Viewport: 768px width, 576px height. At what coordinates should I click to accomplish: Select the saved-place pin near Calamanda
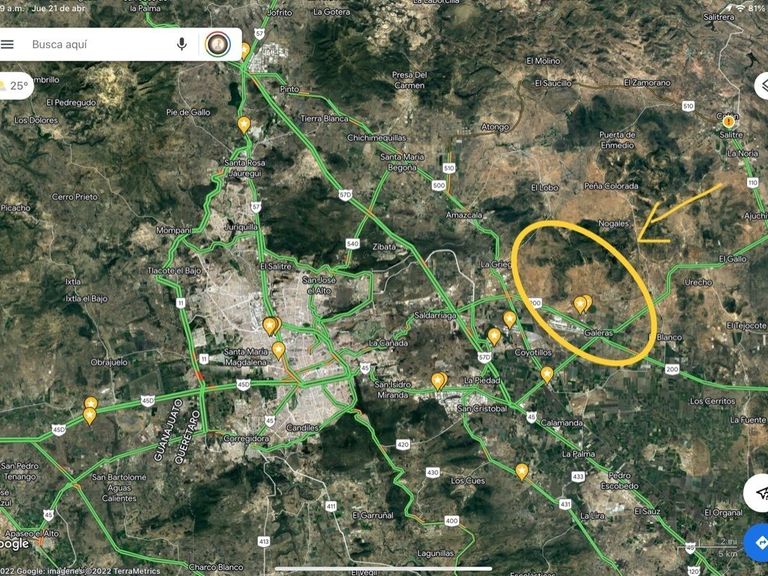547,374
